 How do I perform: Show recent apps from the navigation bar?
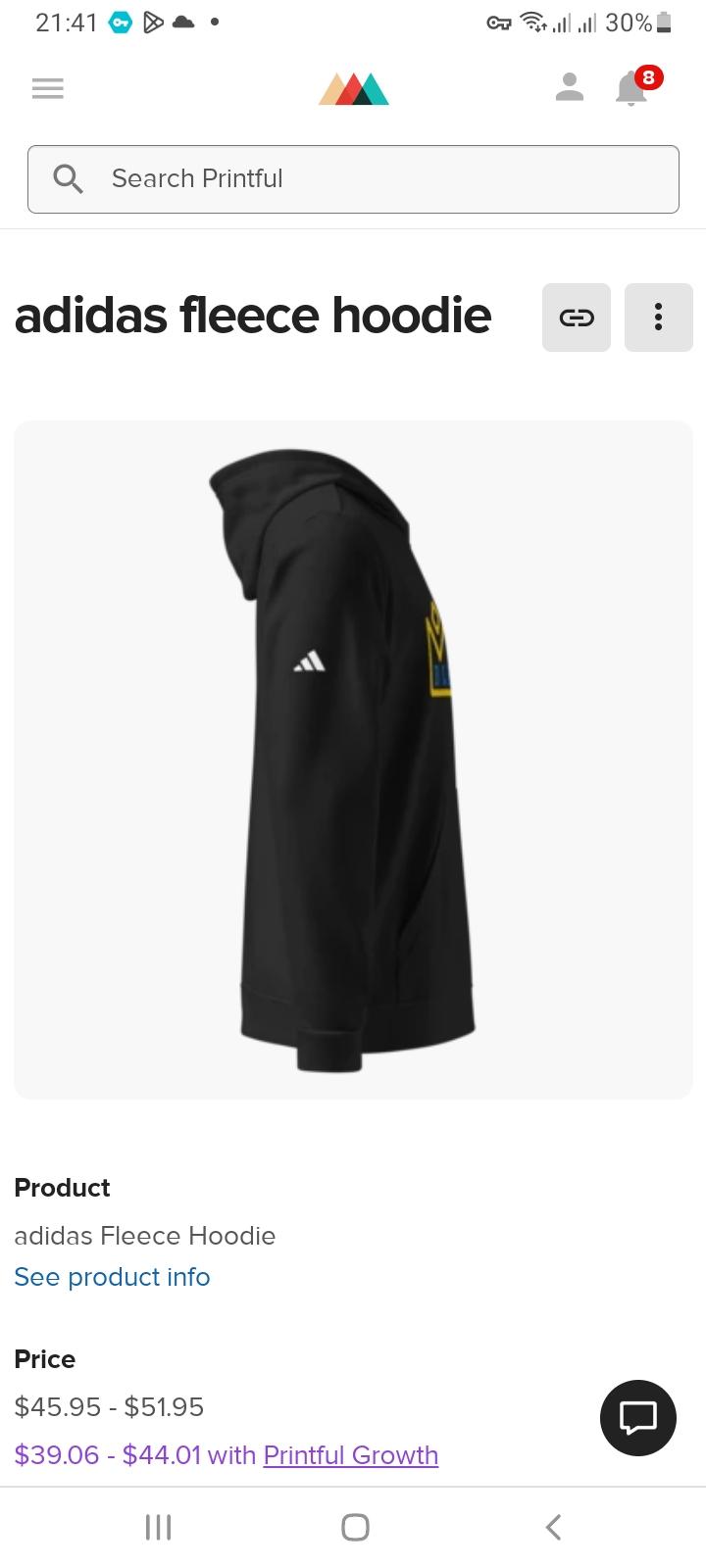(x=158, y=1527)
